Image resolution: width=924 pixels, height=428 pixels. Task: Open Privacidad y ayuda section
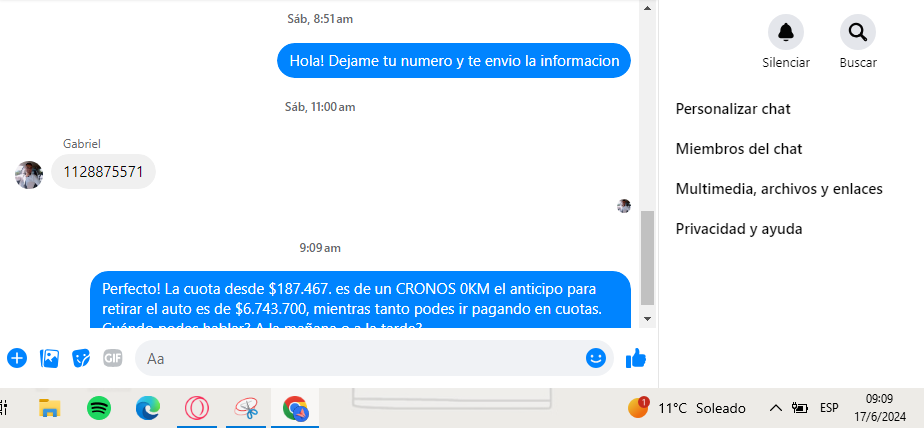(739, 229)
